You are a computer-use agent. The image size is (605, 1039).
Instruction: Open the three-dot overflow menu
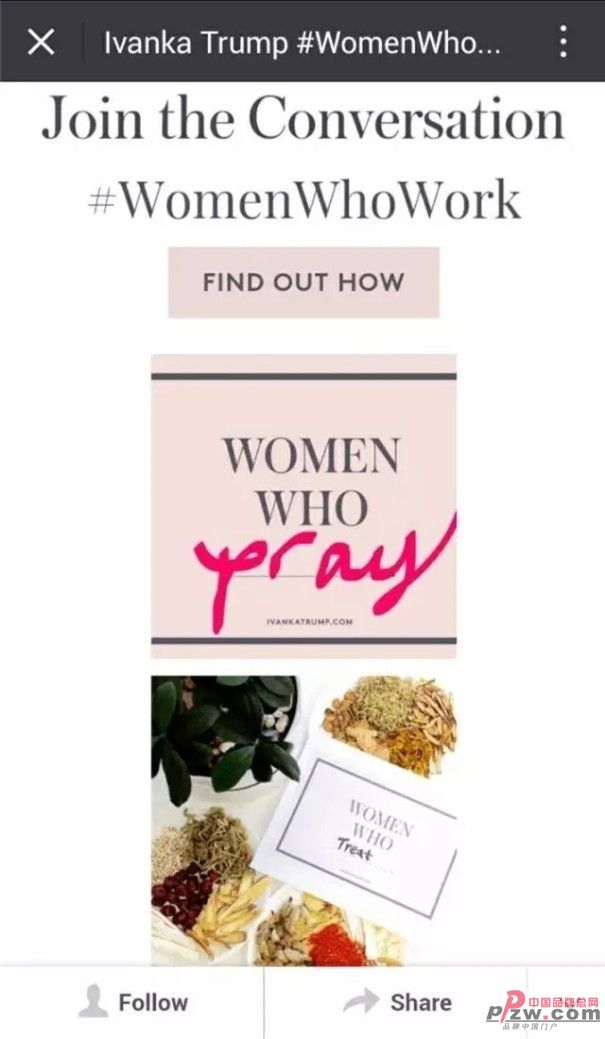pos(563,42)
